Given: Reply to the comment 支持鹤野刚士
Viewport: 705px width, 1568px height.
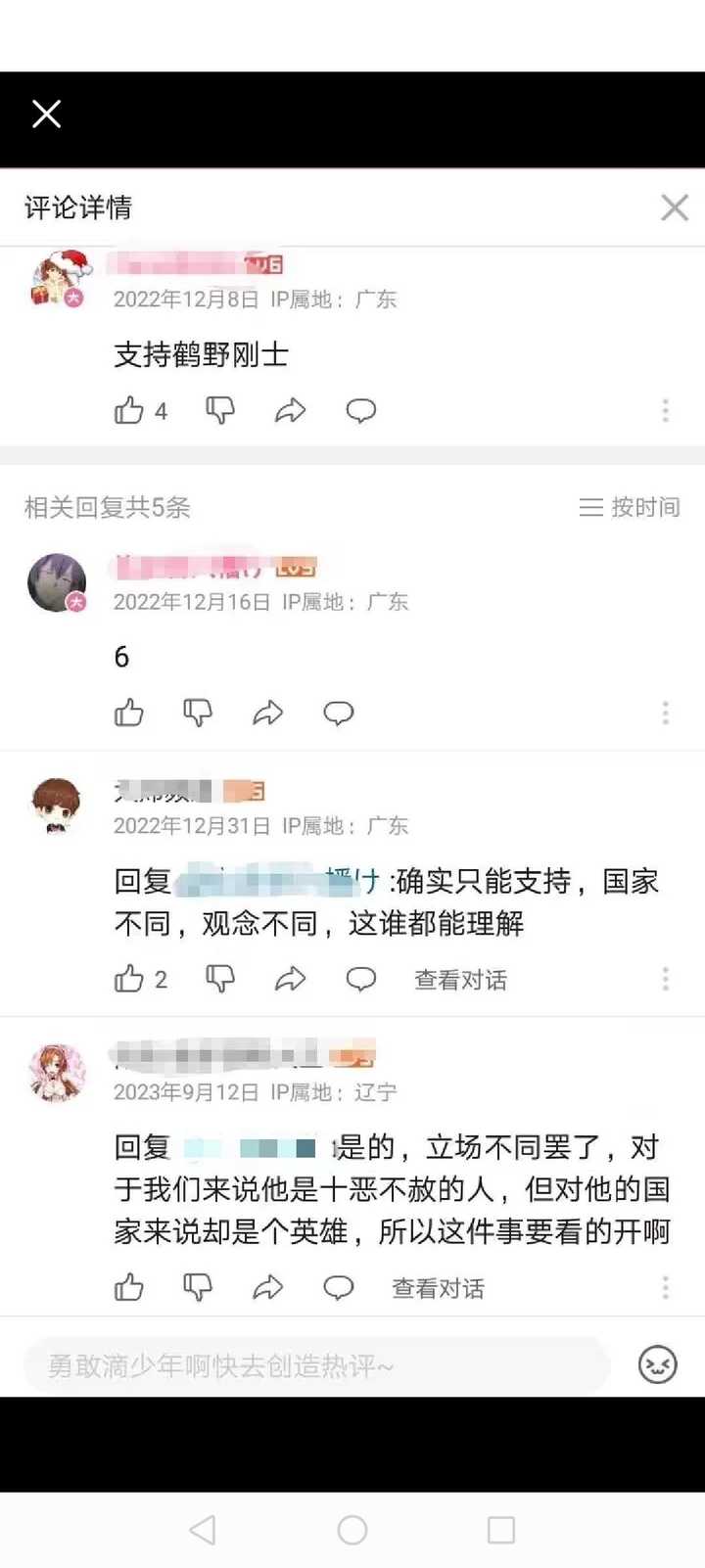Looking at the screenshot, I should click(361, 411).
